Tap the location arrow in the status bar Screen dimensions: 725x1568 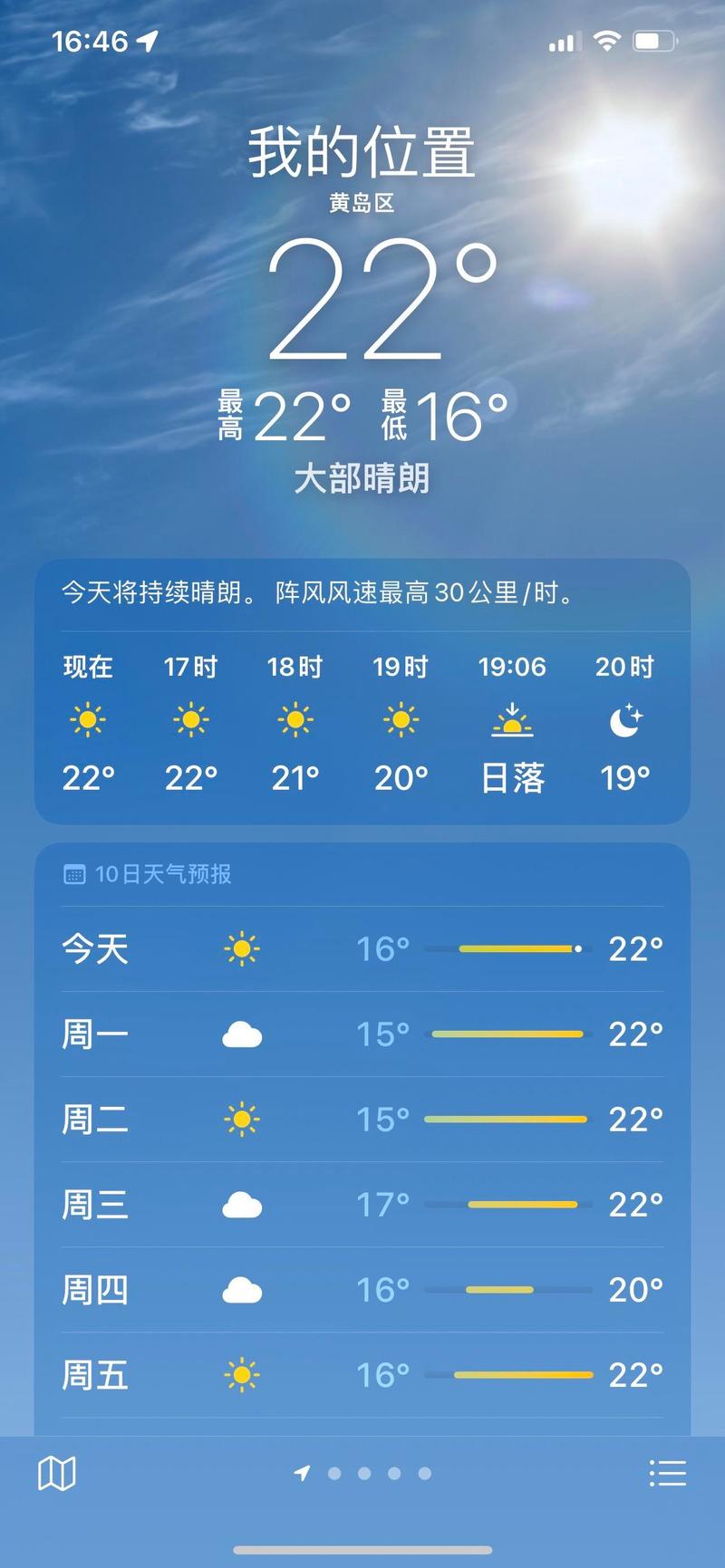click(x=148, y=40)
